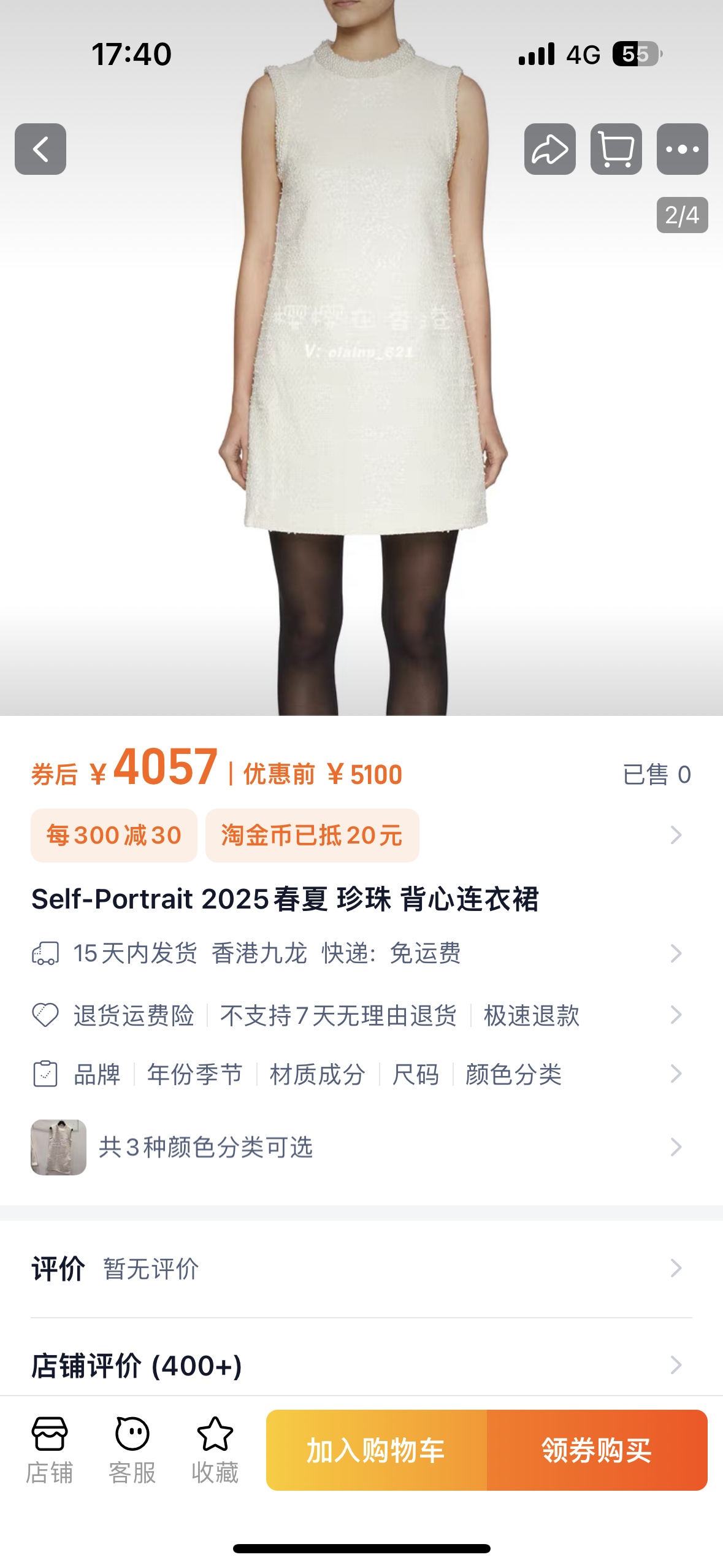Screen dimensions: 723x1568
Task: Open shipping info row 15天内发货
Action: pyautogui.click(x=356, y=953)
